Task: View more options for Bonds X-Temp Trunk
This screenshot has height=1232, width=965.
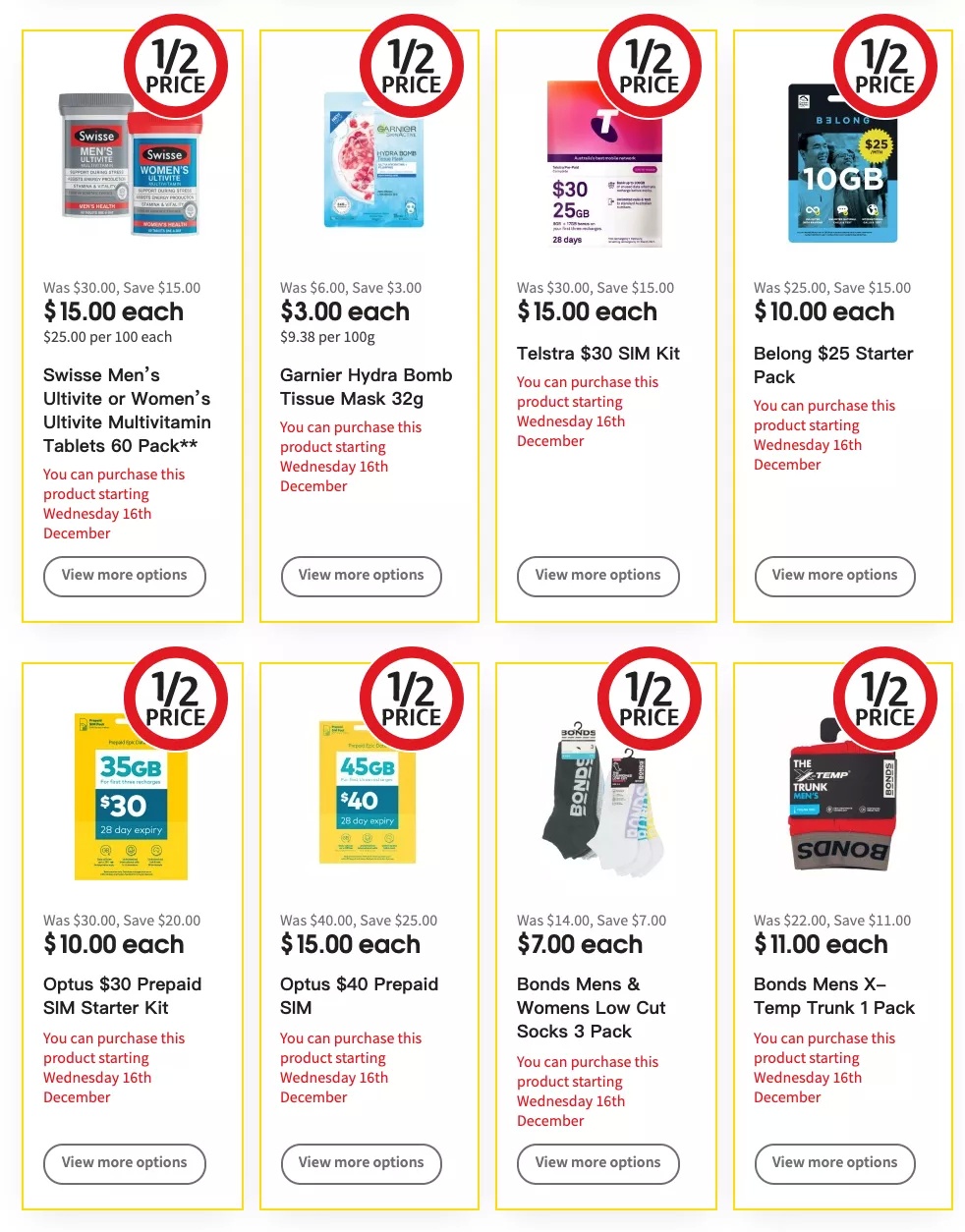Action: (x=834, y=1163)
